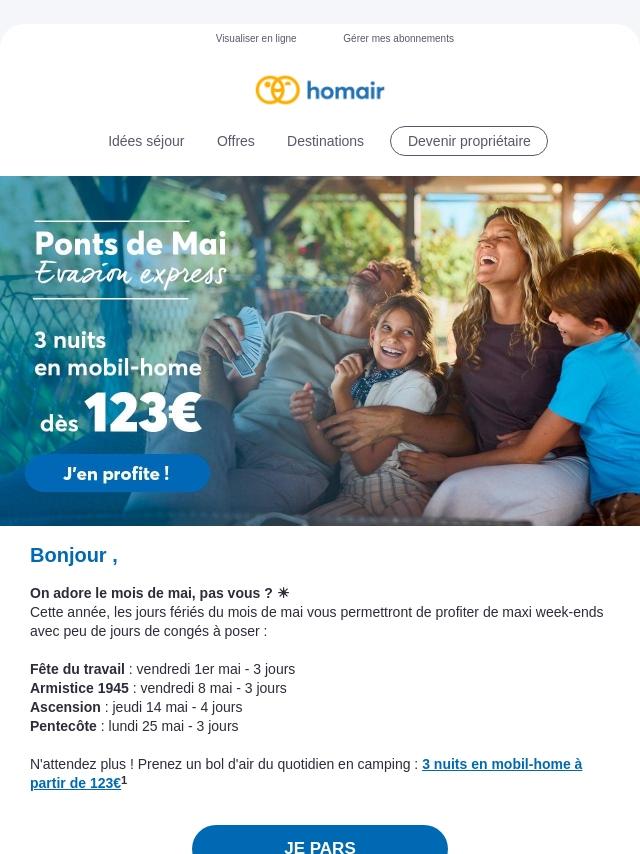Open Gérer mes abonnements
640x854 pixels.
398,39
